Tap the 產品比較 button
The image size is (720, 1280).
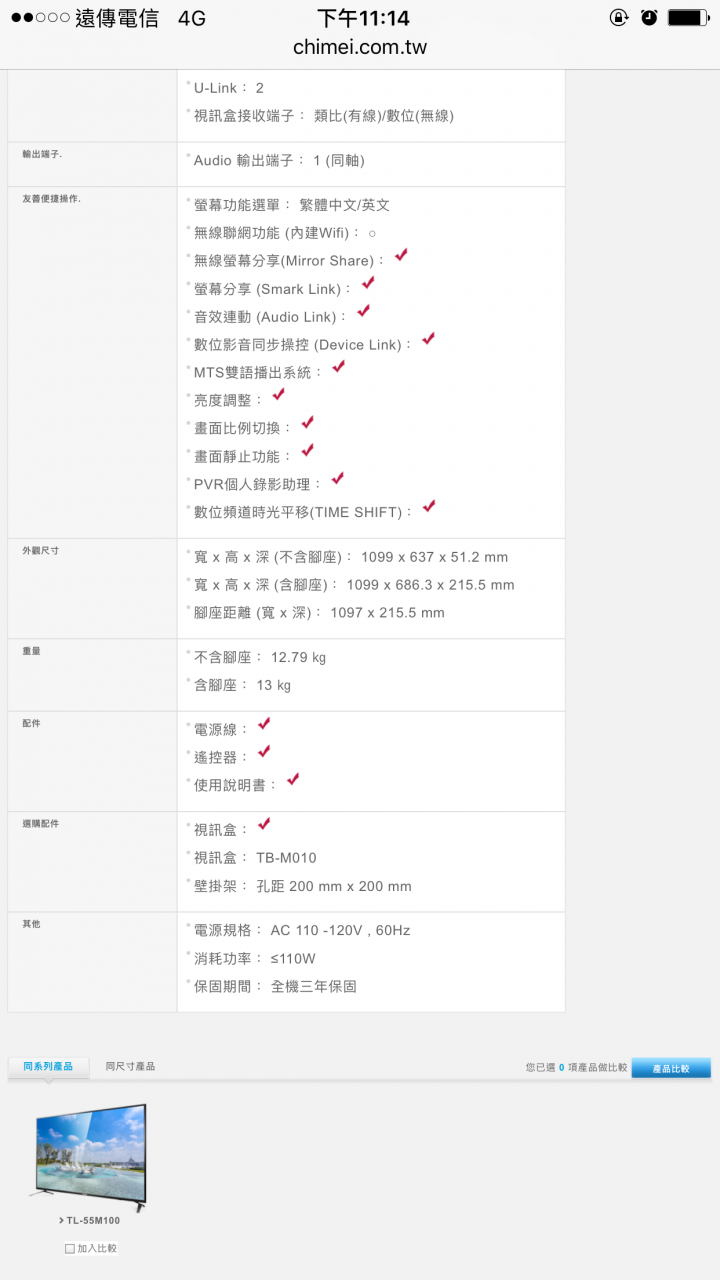coord(671,1068)
